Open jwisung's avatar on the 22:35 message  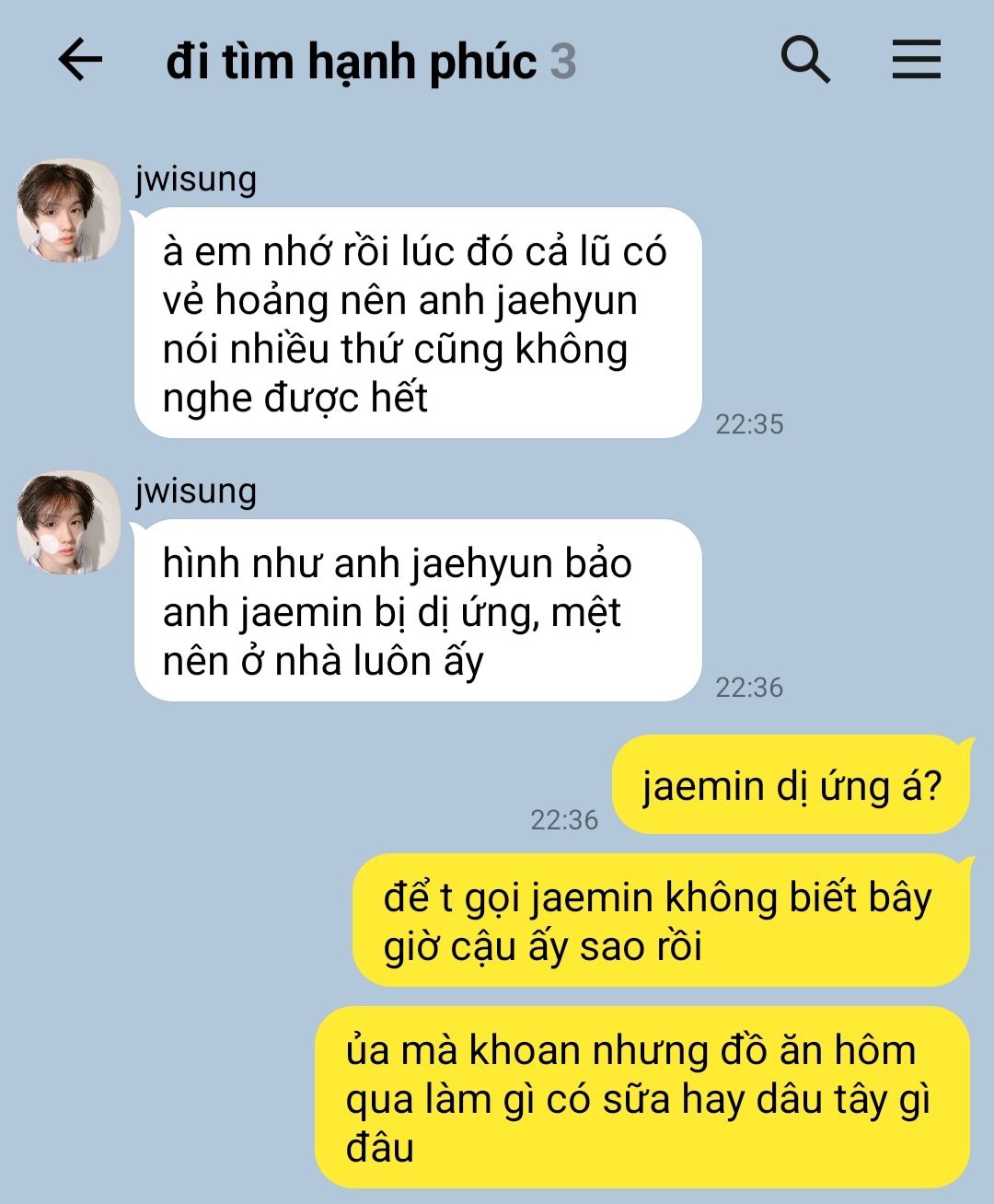[68, 210]
